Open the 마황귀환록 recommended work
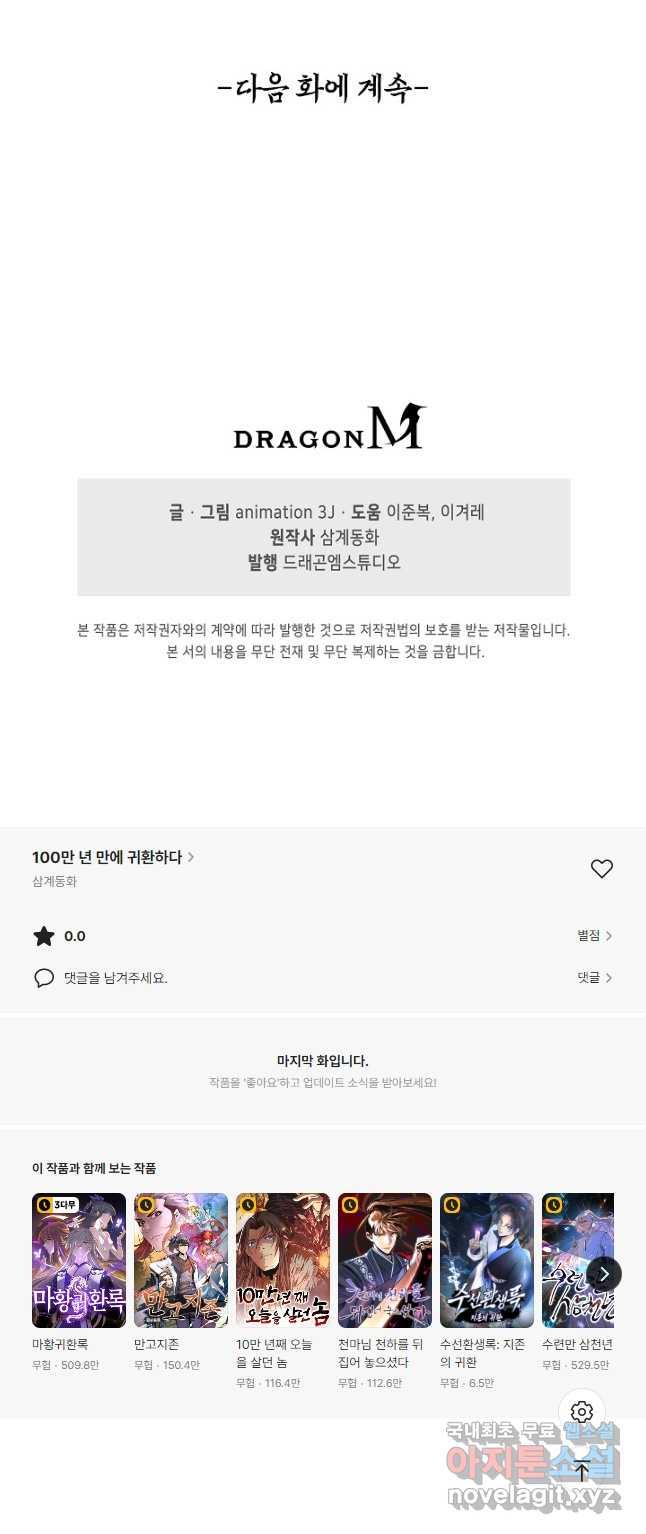The width and height of the screenshot is (646, 1534). [x=79, y=1260]
